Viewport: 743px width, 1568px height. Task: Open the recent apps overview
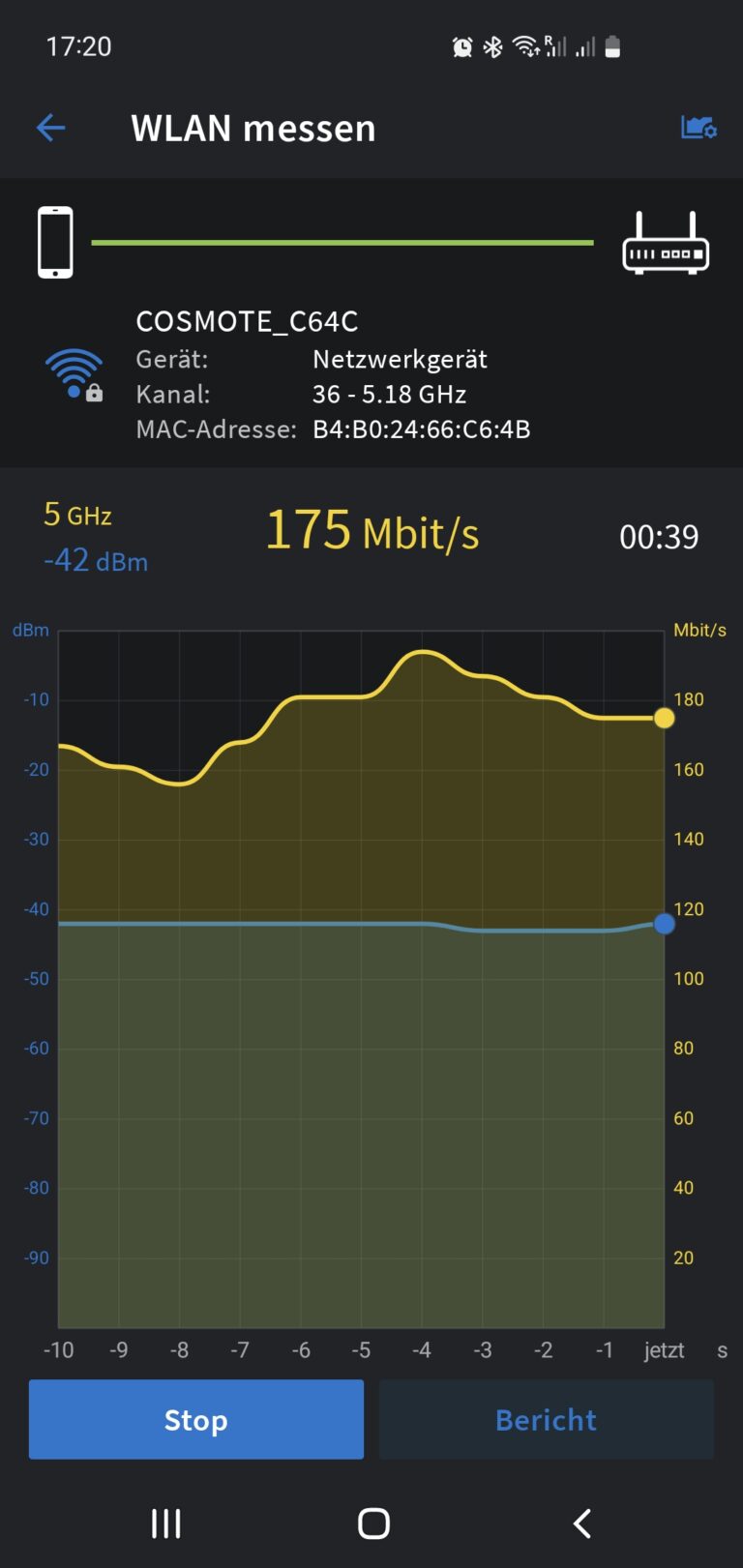tap(166, 1524)
